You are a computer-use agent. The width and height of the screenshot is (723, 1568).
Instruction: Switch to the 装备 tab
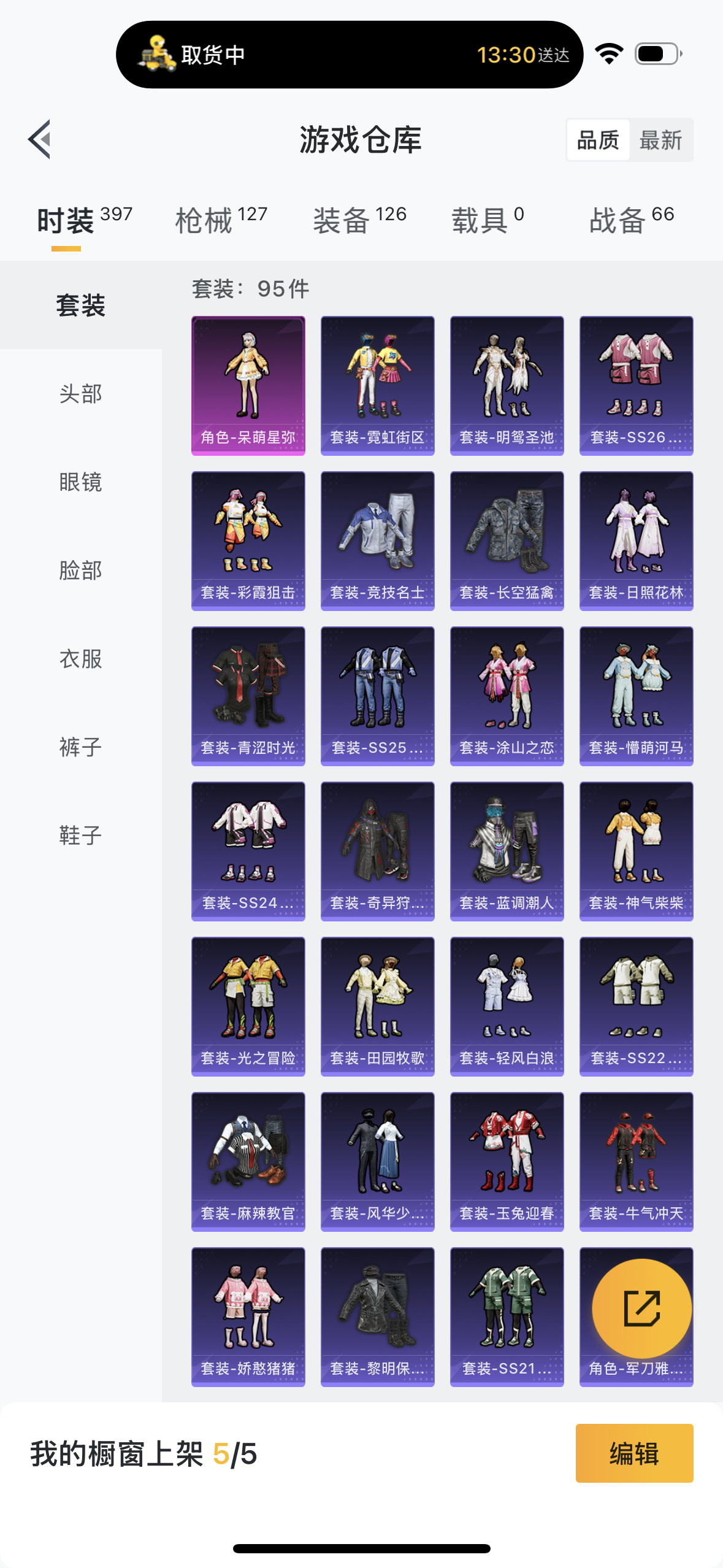359,220
